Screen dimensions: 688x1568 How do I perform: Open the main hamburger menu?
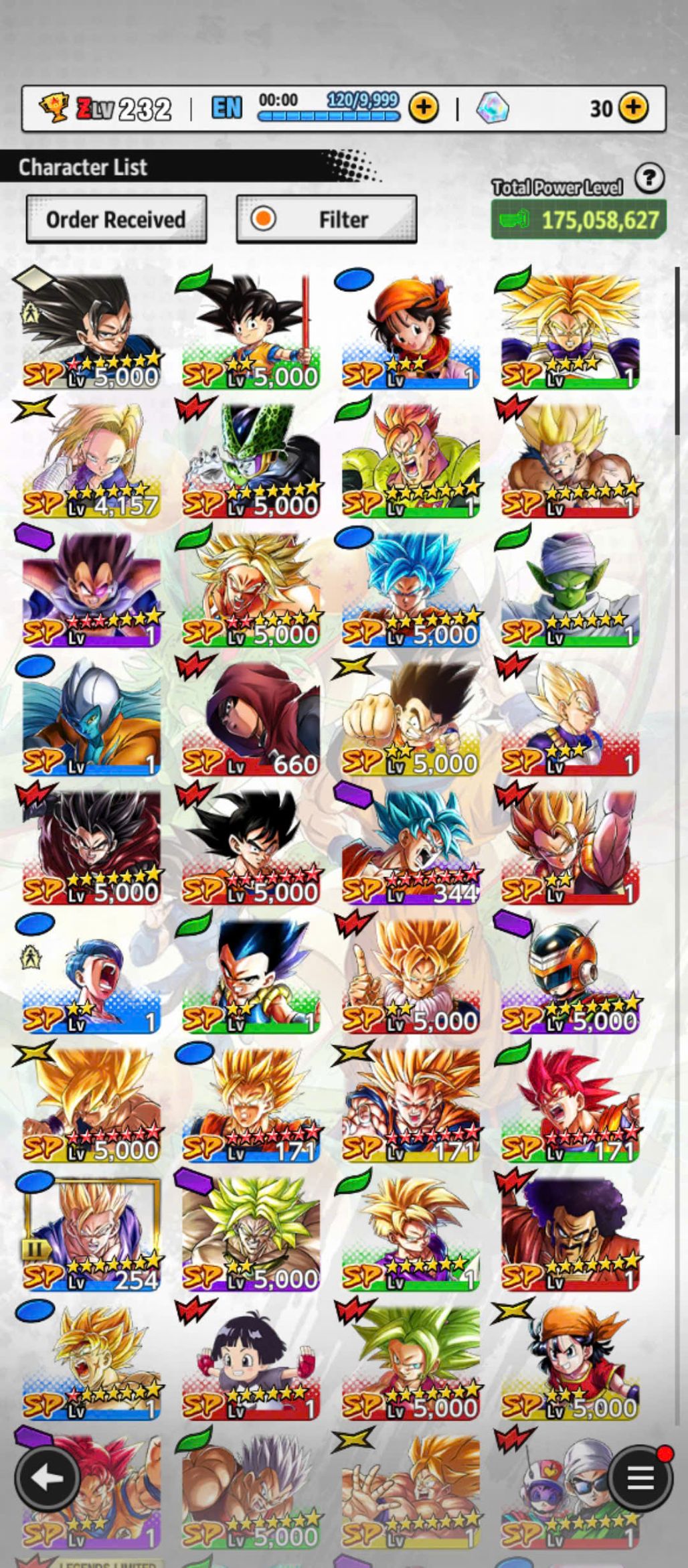point(639,1478)
